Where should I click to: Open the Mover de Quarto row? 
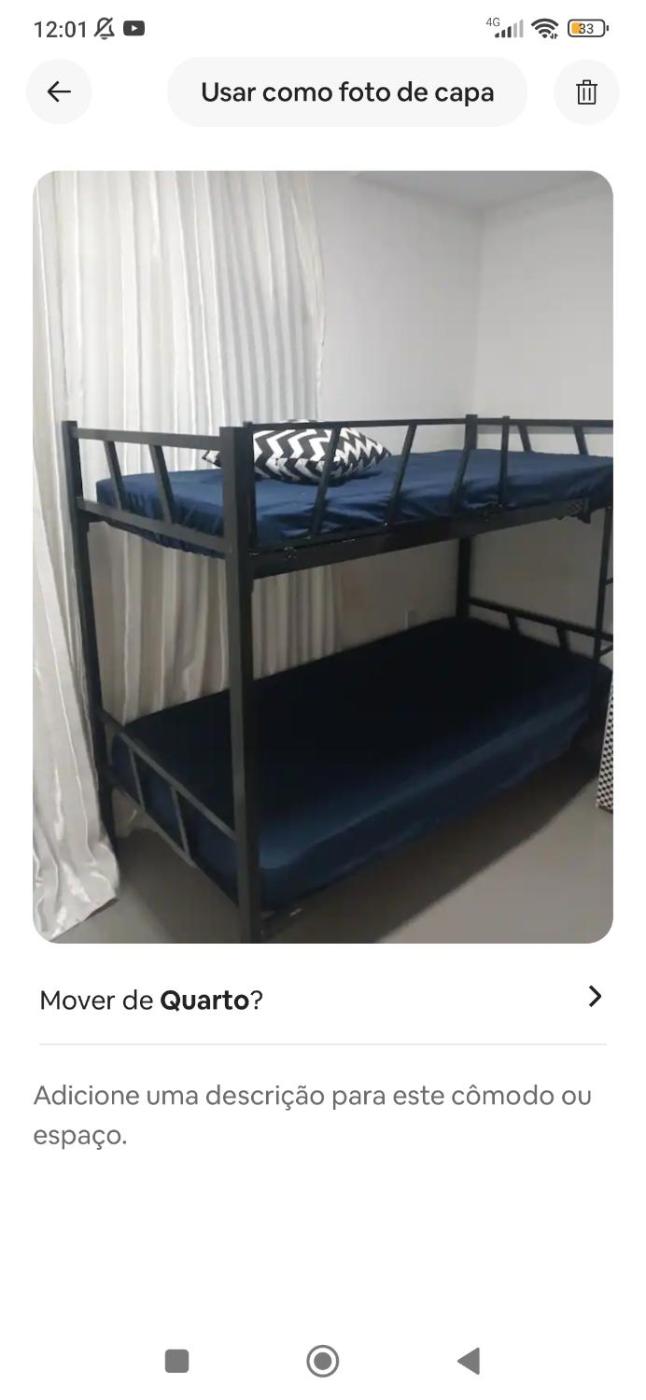click(x=322, y=999)
